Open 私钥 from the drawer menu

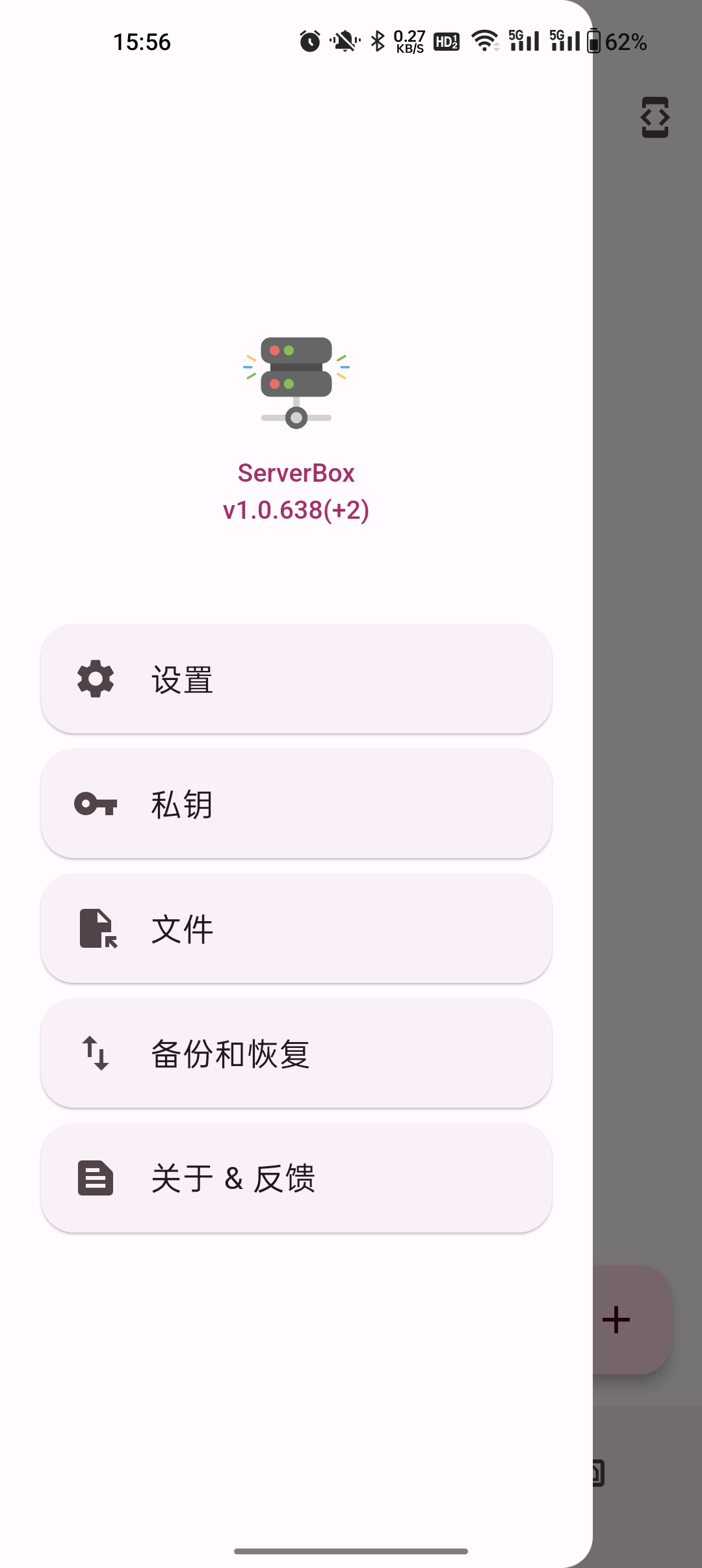(294, 804)
